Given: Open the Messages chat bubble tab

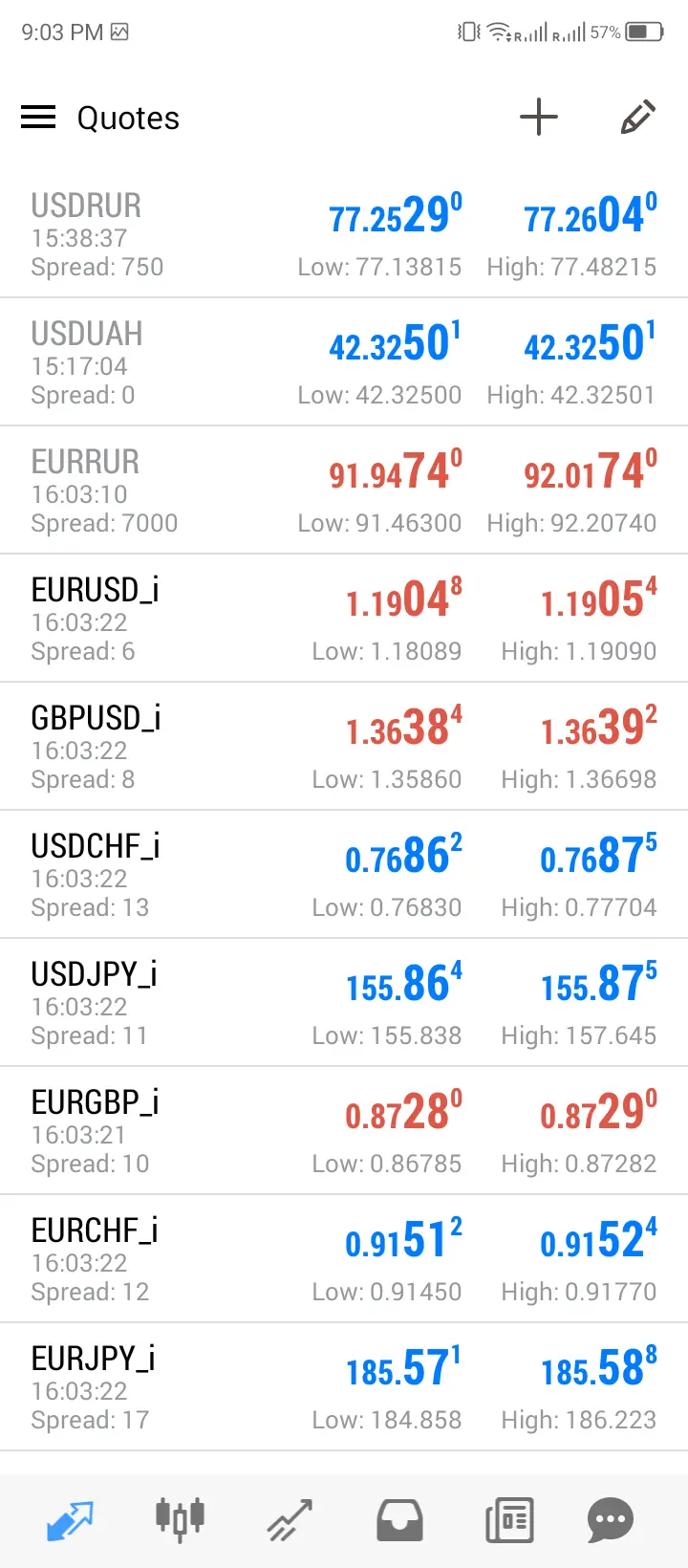Looking at the screenshot, I should click(x=611, y=1520).
